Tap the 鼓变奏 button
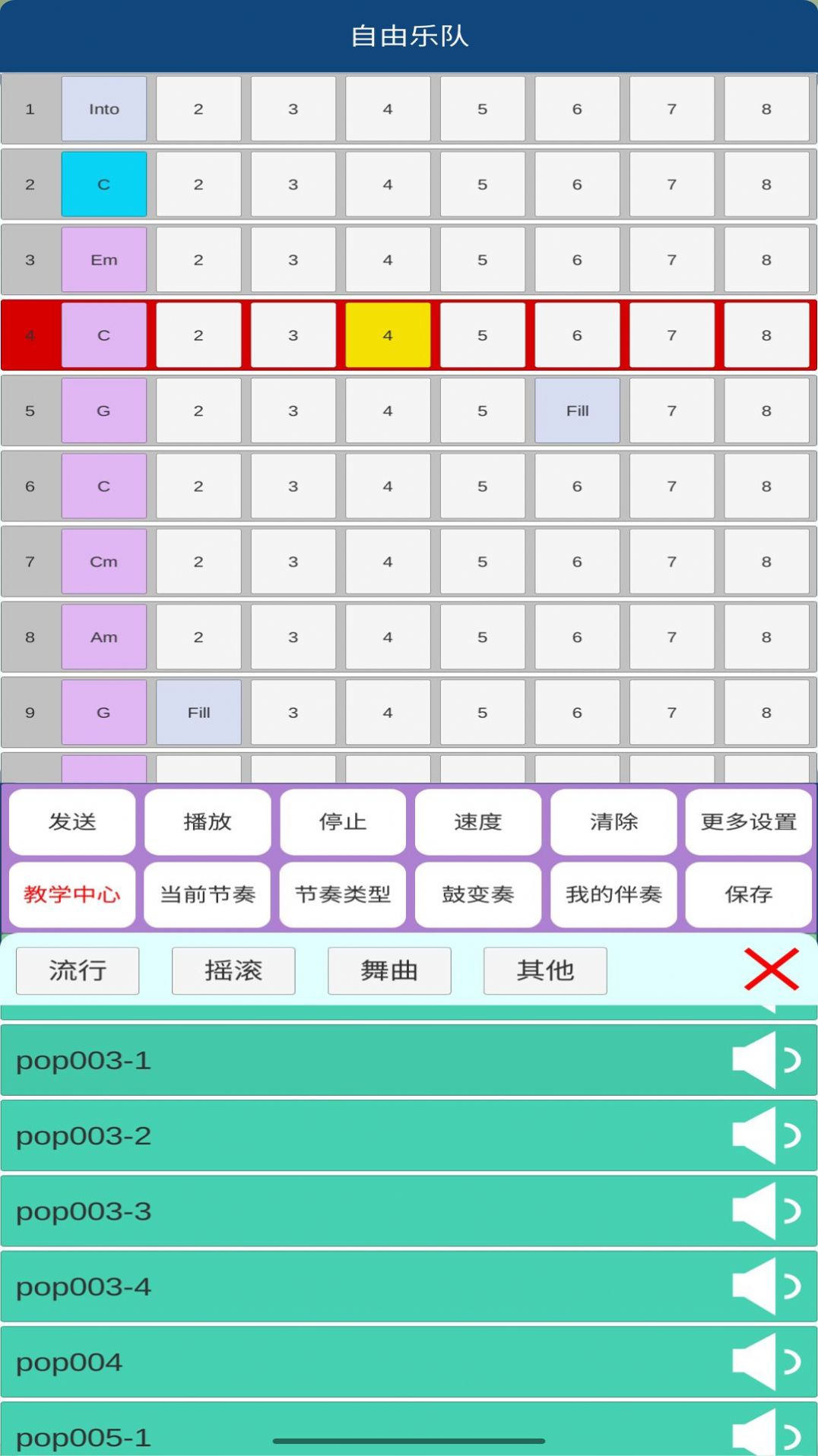The image size is (818, 1456). click(x=478, y=894)
